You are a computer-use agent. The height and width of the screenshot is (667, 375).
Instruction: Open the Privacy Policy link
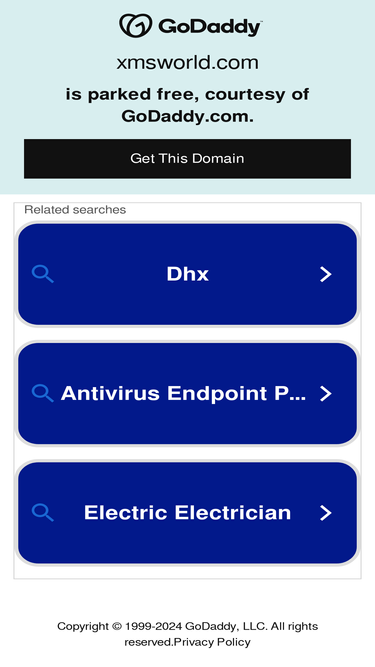pyautogui.click(x=213, y=642)
